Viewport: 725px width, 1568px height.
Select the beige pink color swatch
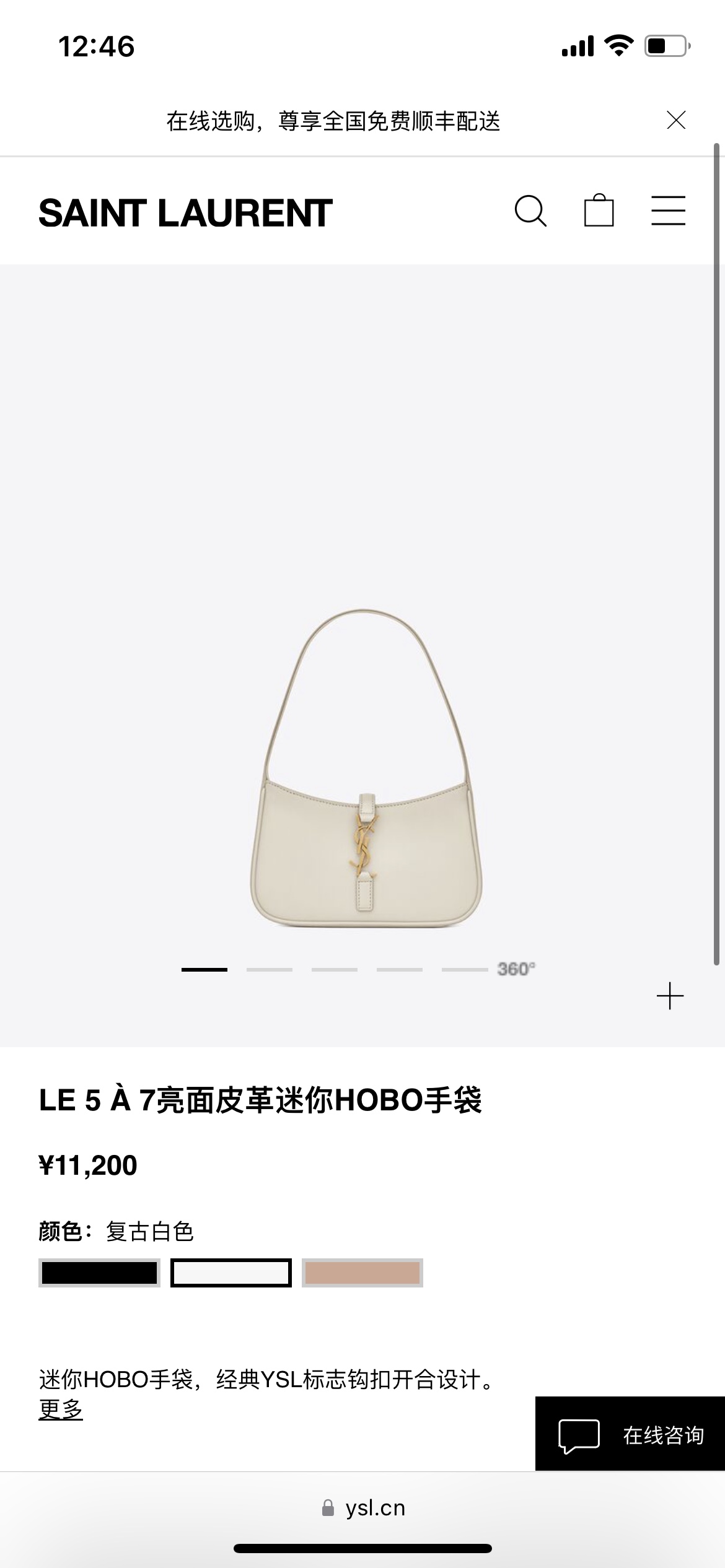[x=362, y=1273]
